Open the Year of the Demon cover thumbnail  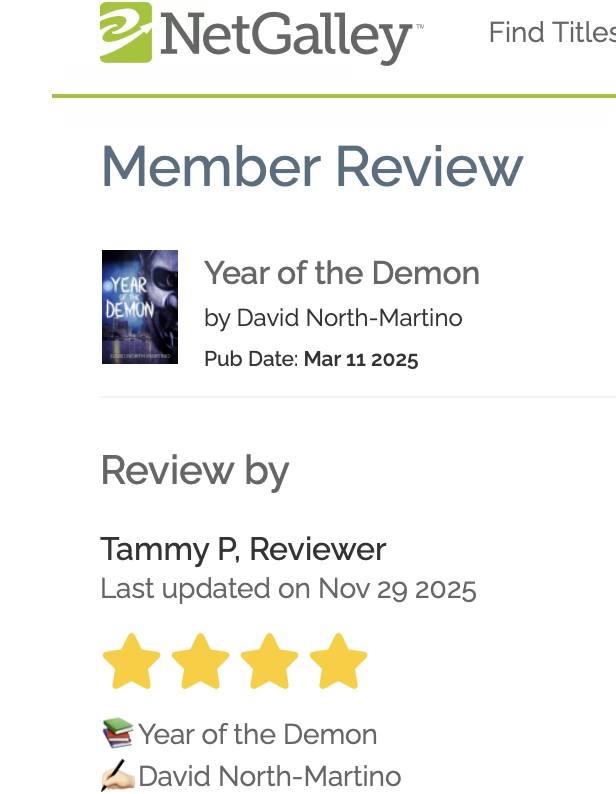pos(140,307)
